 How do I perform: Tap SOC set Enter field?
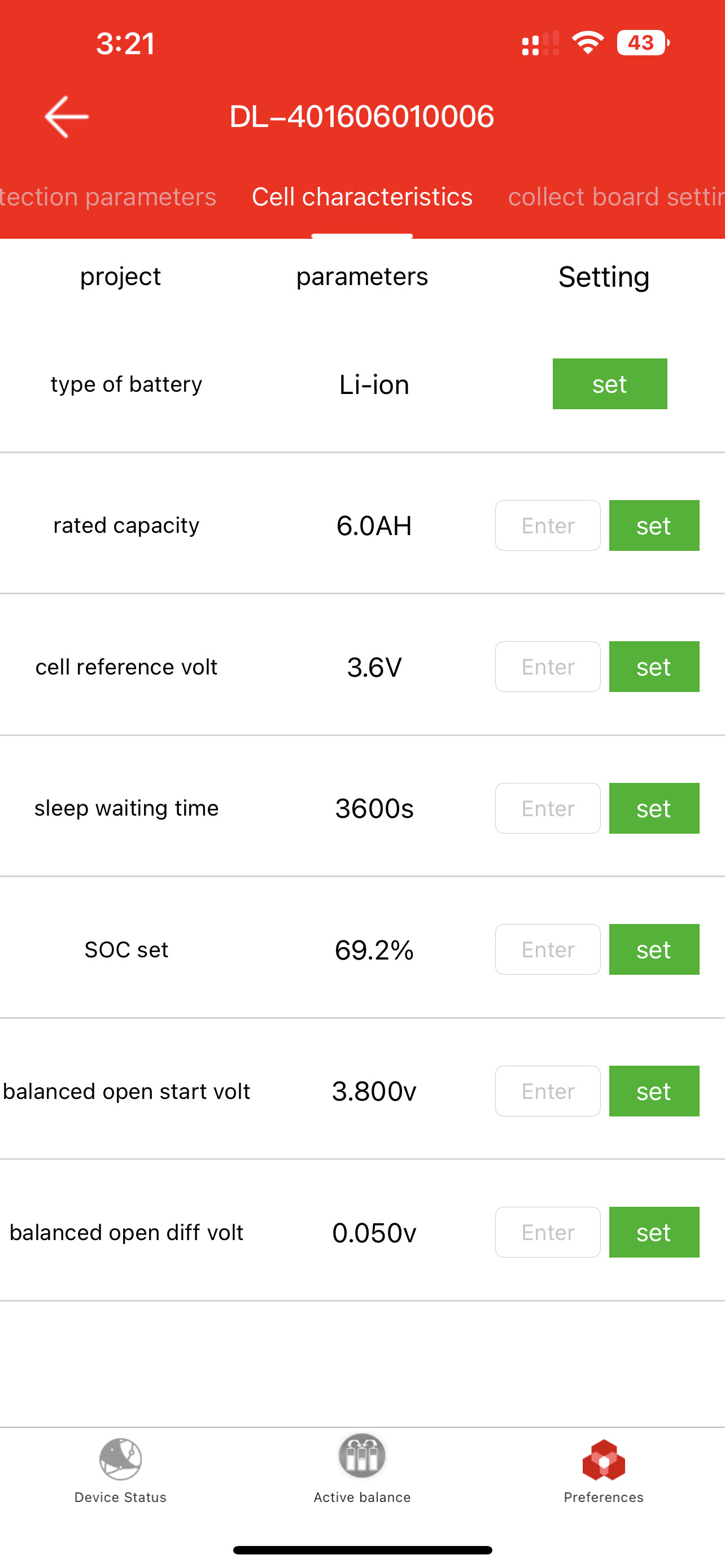tap(547, 949)
